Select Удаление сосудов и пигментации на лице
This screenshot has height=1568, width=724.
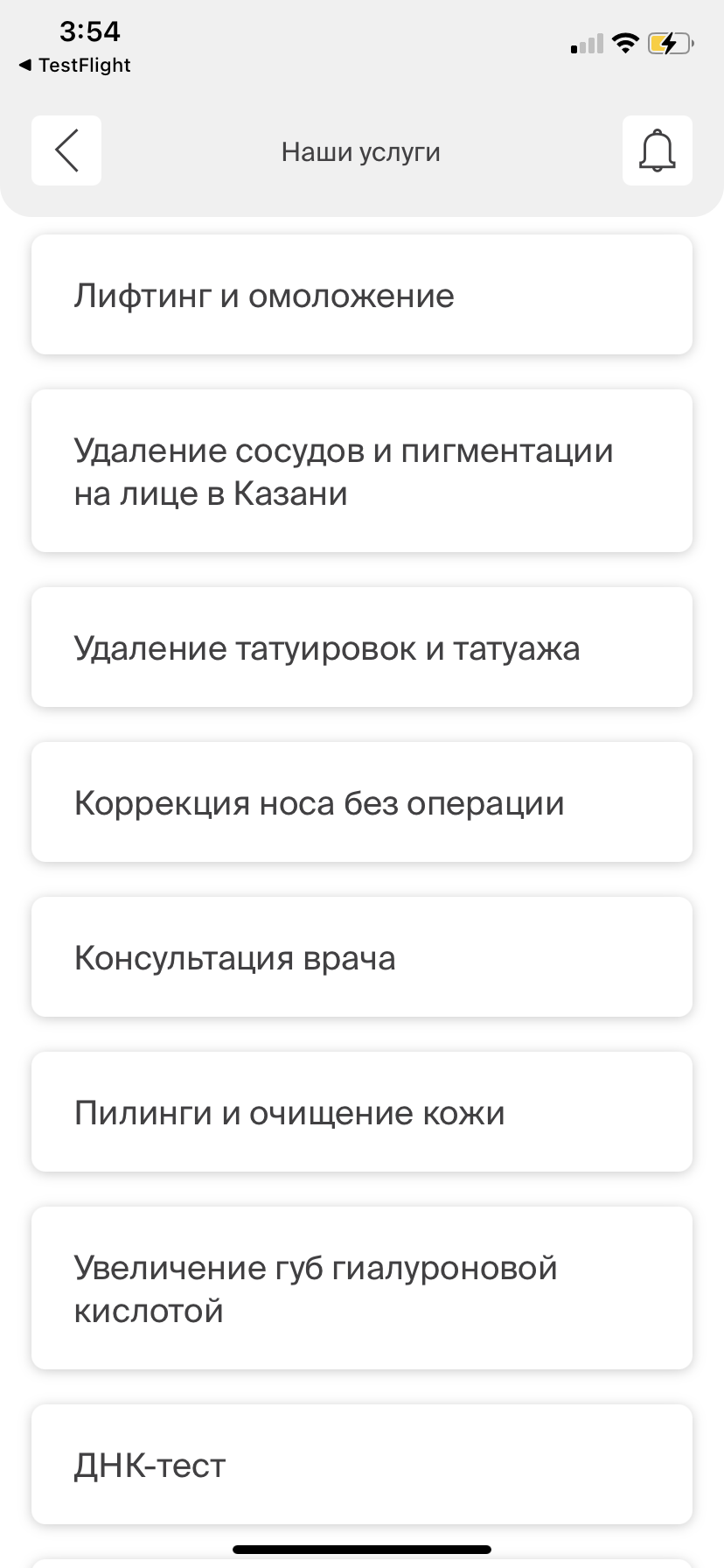[x=362, y=471]
